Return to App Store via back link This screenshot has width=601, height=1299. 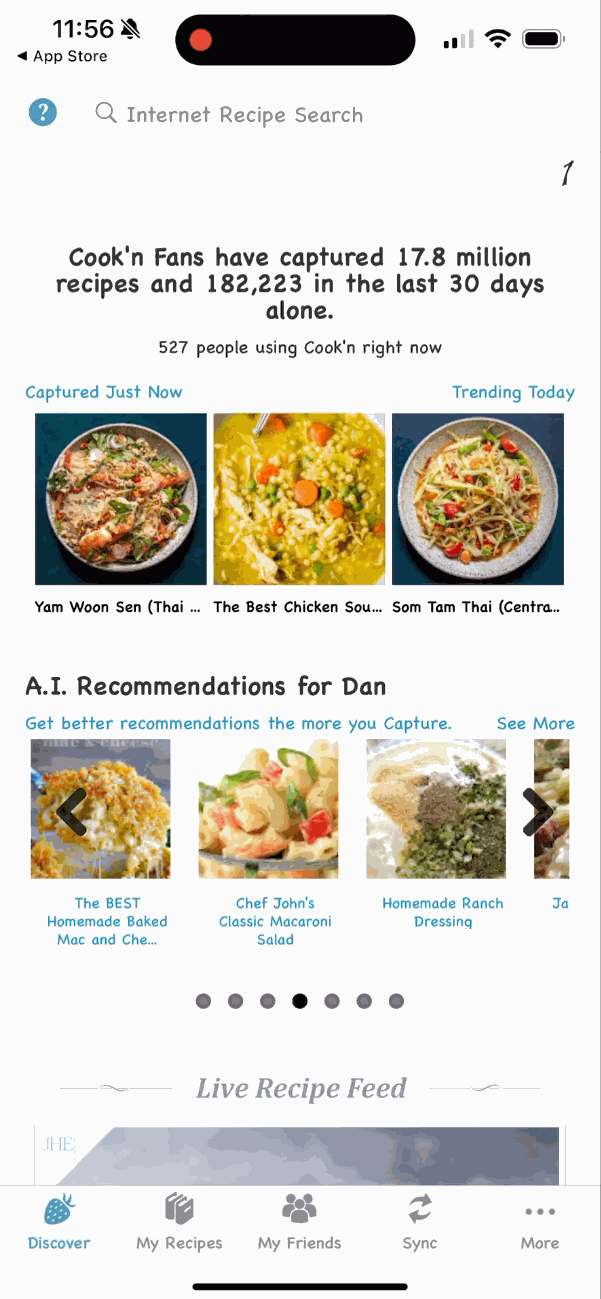[x=62, y=57]
